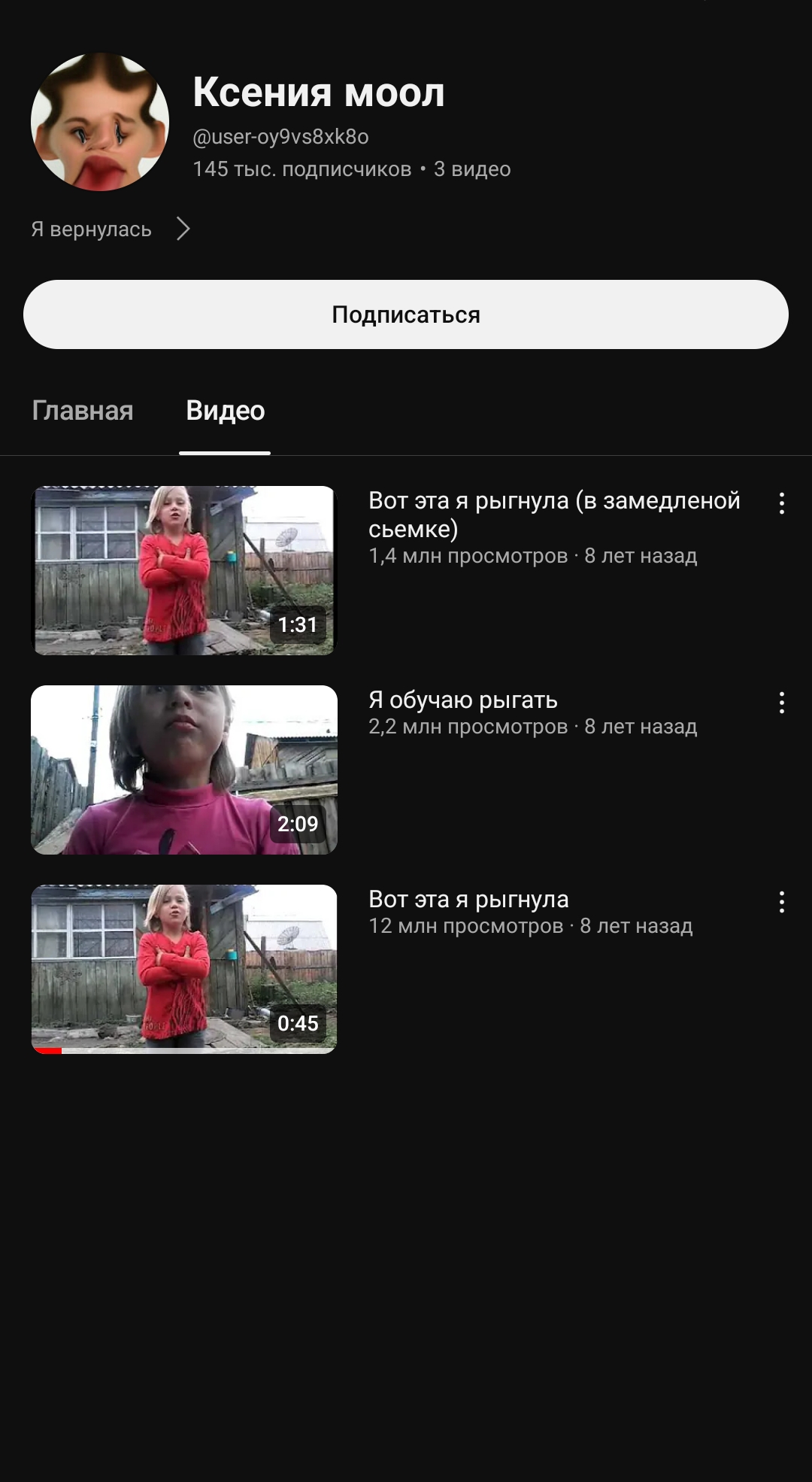View Ксения моол channel avatar
Viewport: 812px width, 1482px height.
(x=100, y=122)
